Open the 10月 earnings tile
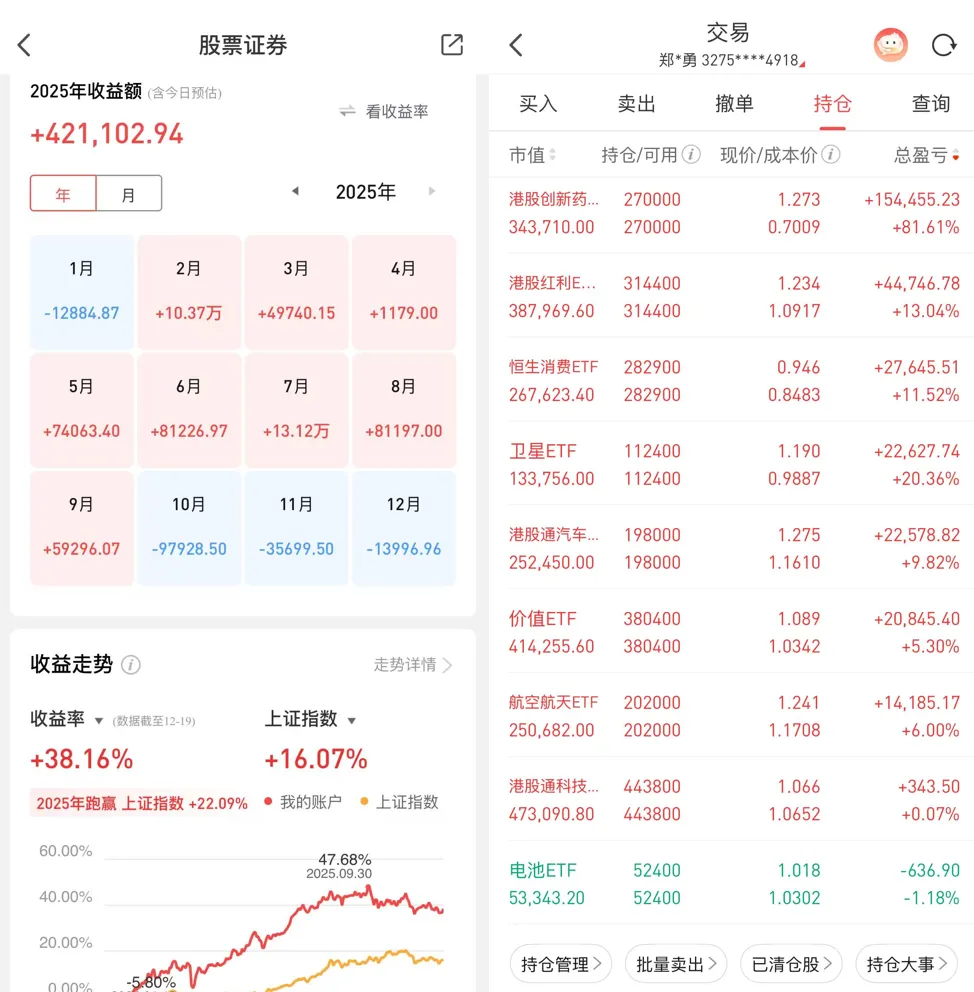 coord(188,528)
